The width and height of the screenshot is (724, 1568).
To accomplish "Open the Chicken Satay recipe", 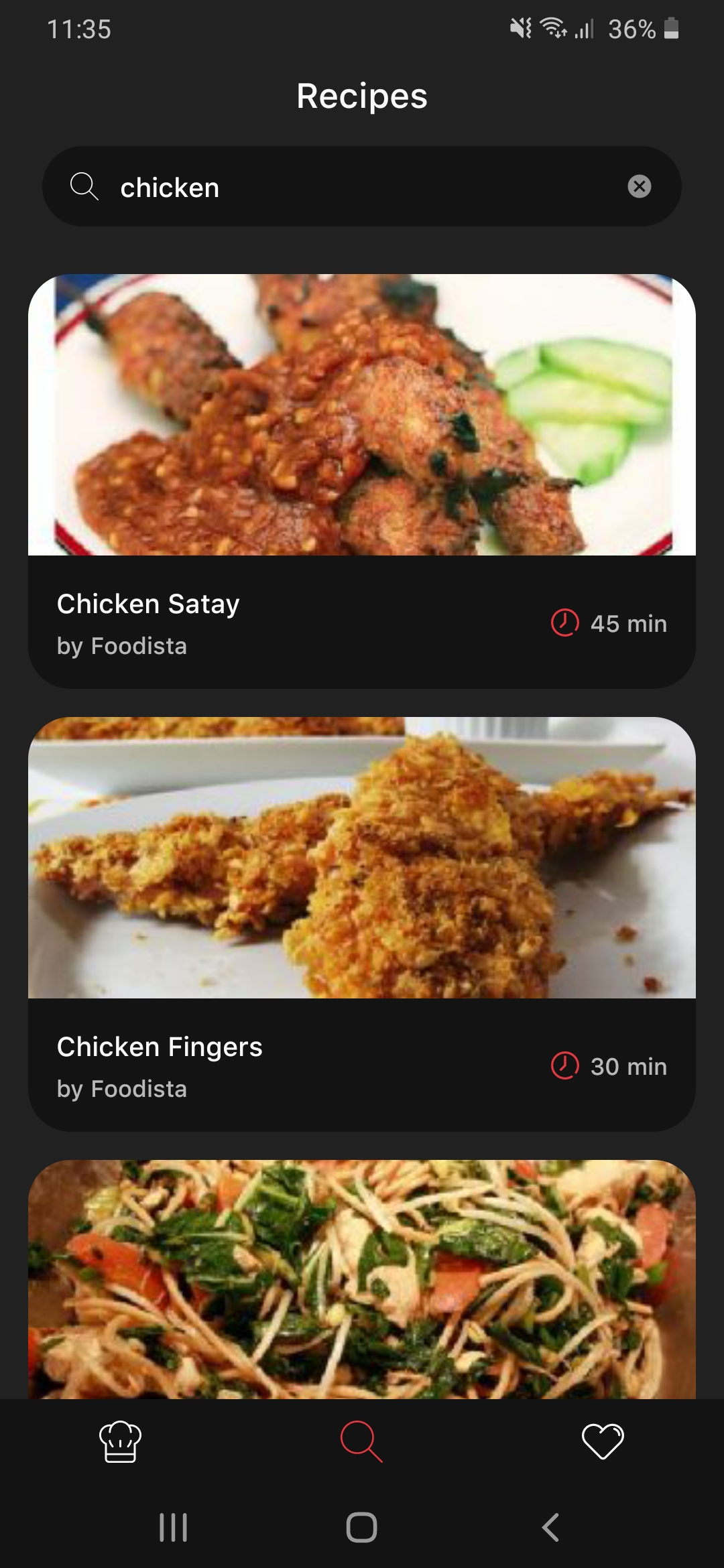I will click(x=362, y=480).
